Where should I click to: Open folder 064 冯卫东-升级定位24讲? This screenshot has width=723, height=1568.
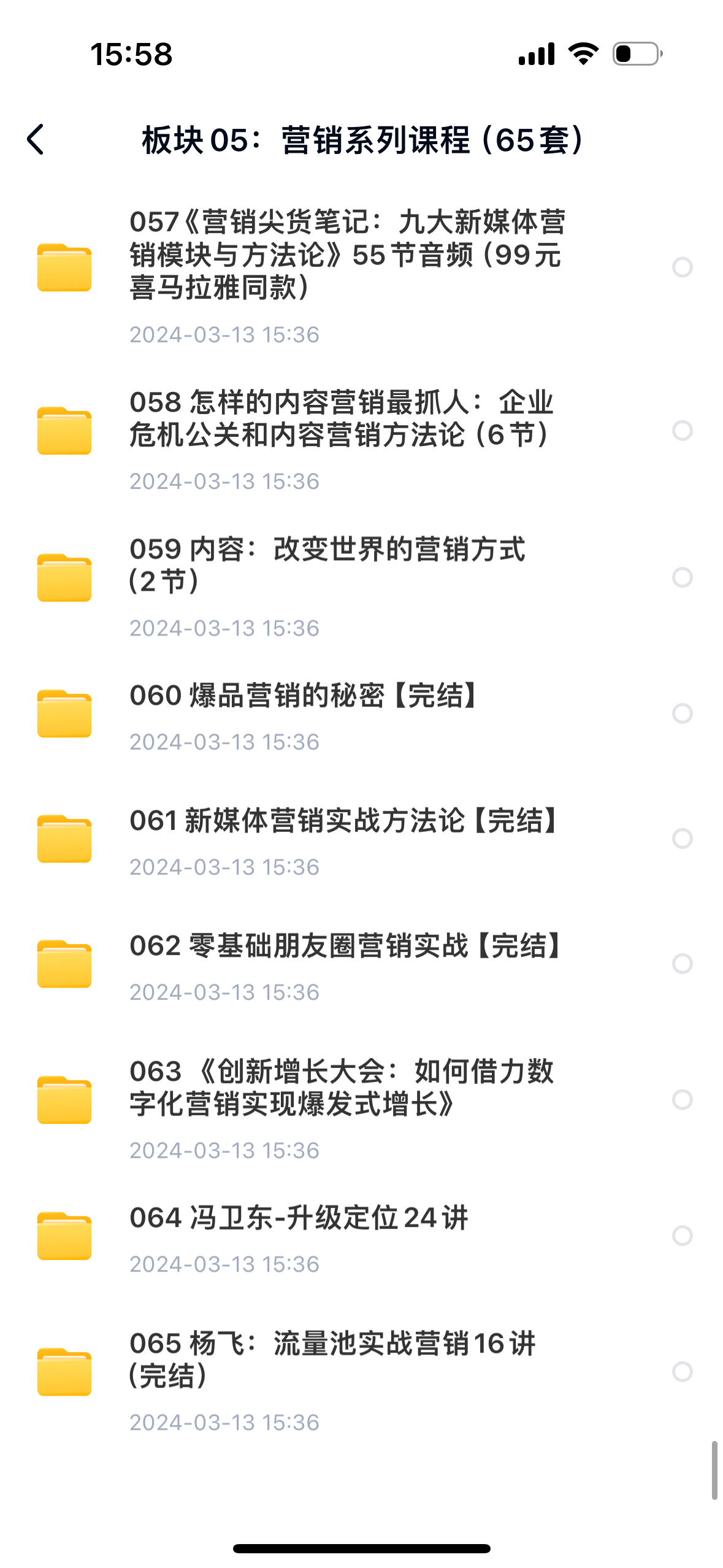coord(299,1218)
